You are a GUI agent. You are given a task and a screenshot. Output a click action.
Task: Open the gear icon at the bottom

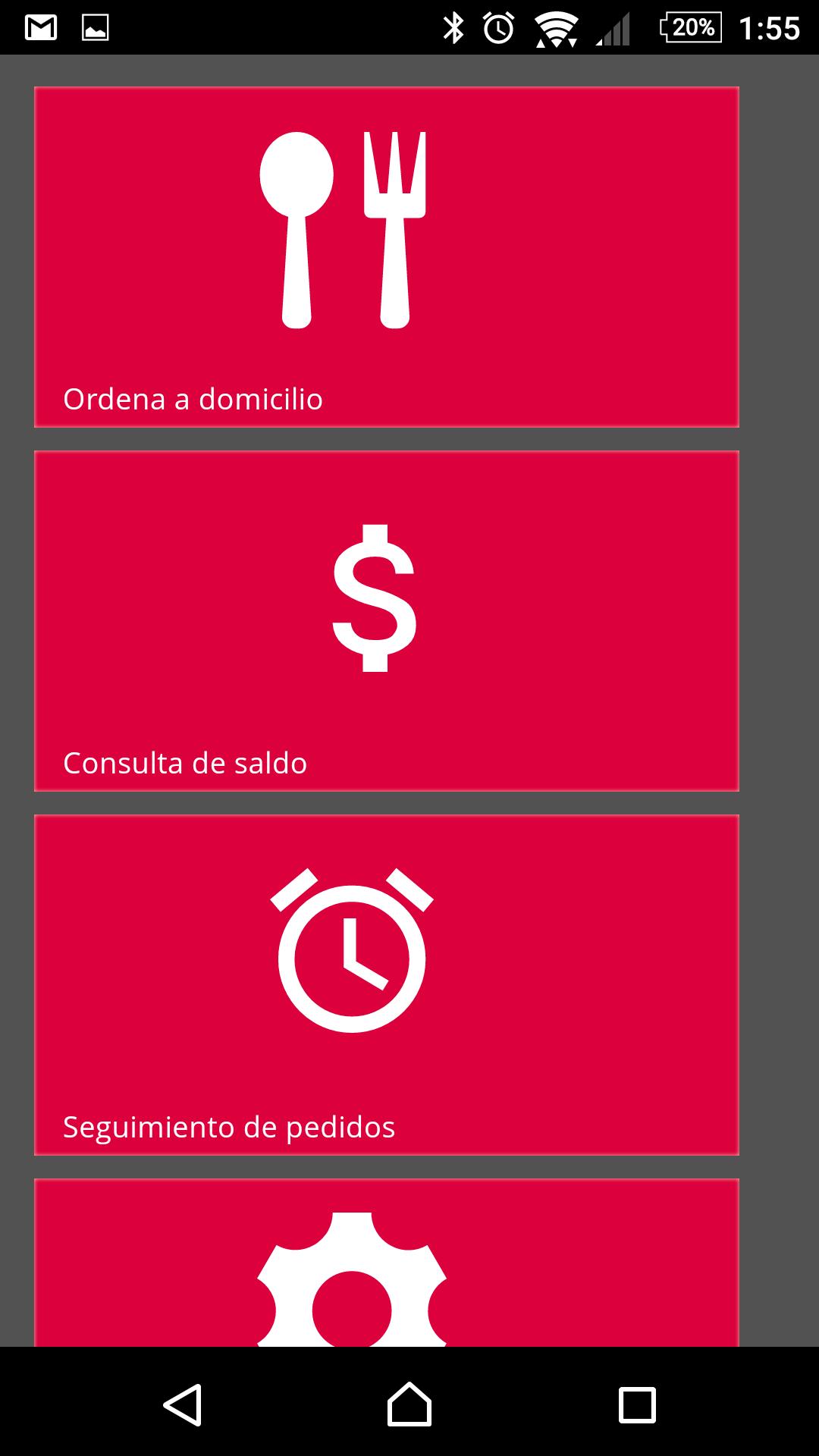click(353, 1282)
